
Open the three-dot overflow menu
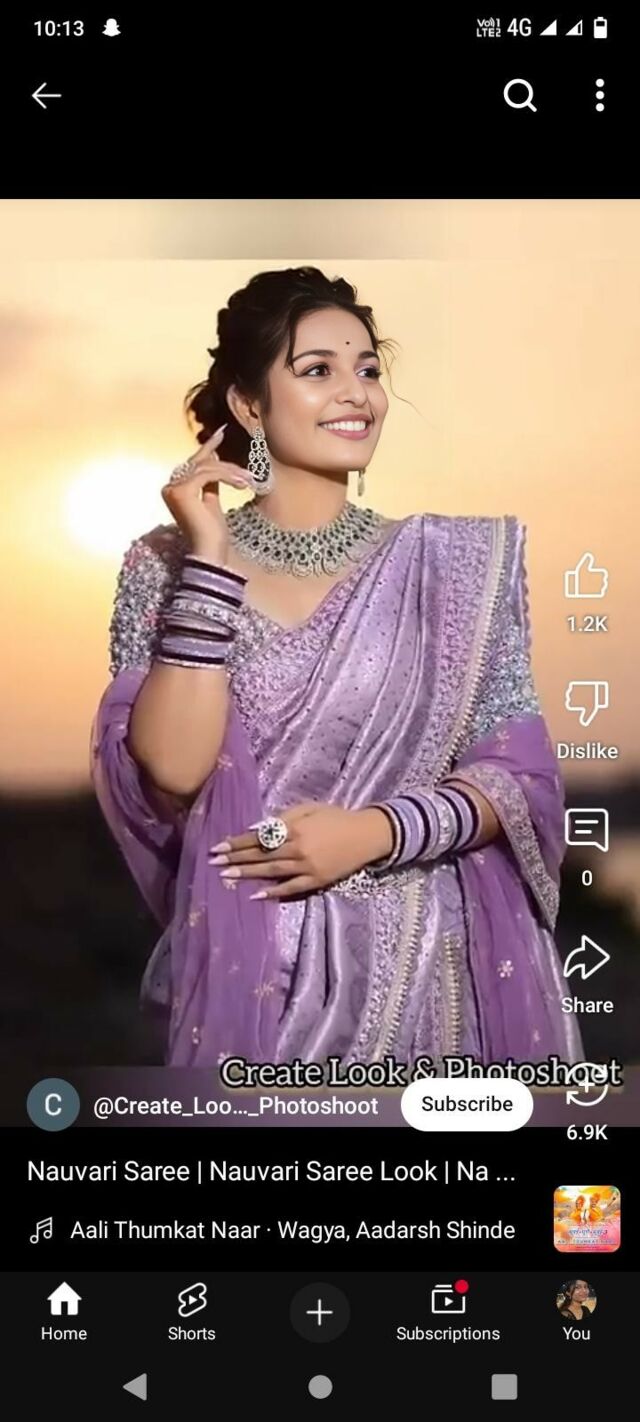[x=599, y=95]
